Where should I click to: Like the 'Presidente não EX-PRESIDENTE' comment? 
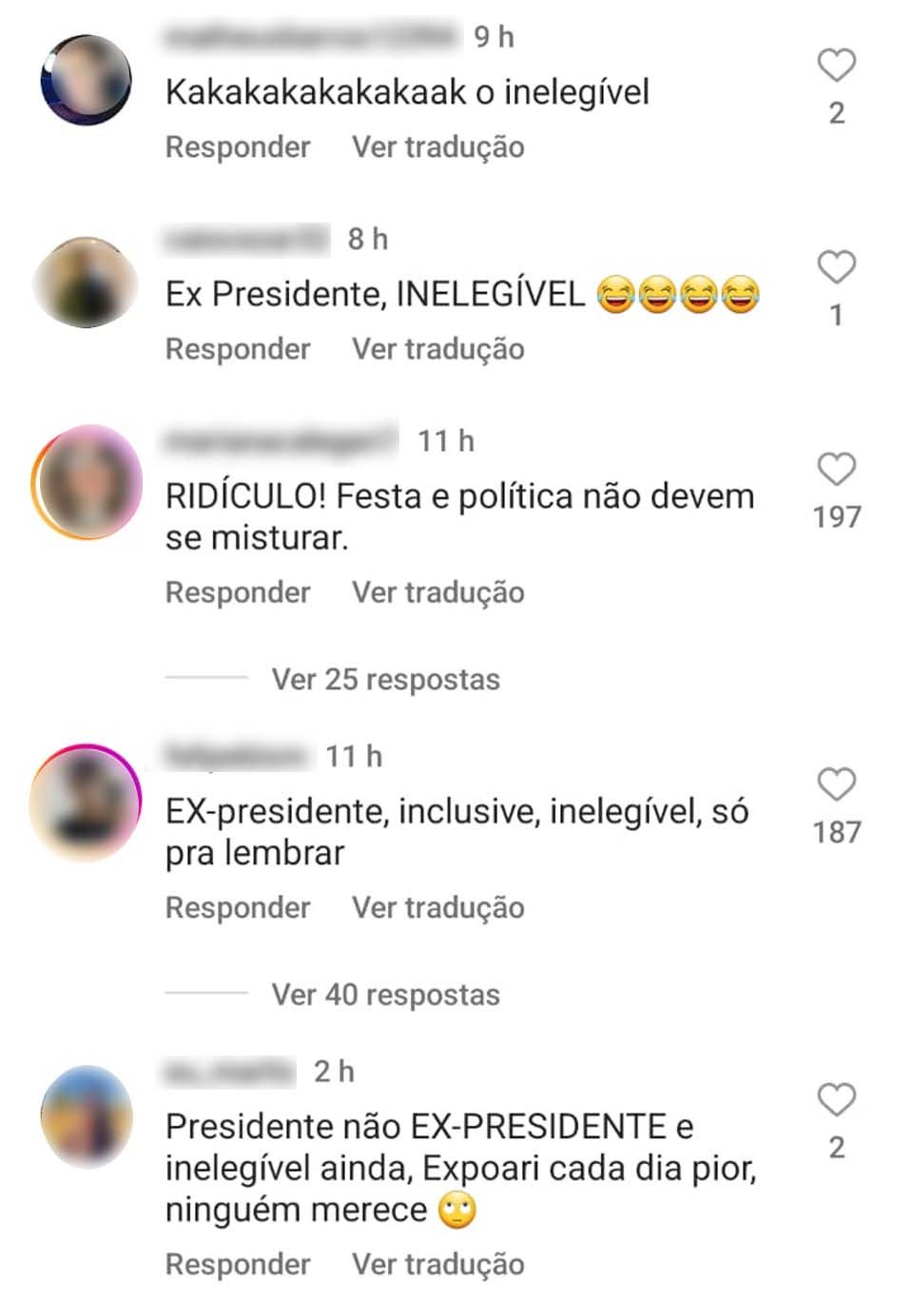coord(836,1100)
